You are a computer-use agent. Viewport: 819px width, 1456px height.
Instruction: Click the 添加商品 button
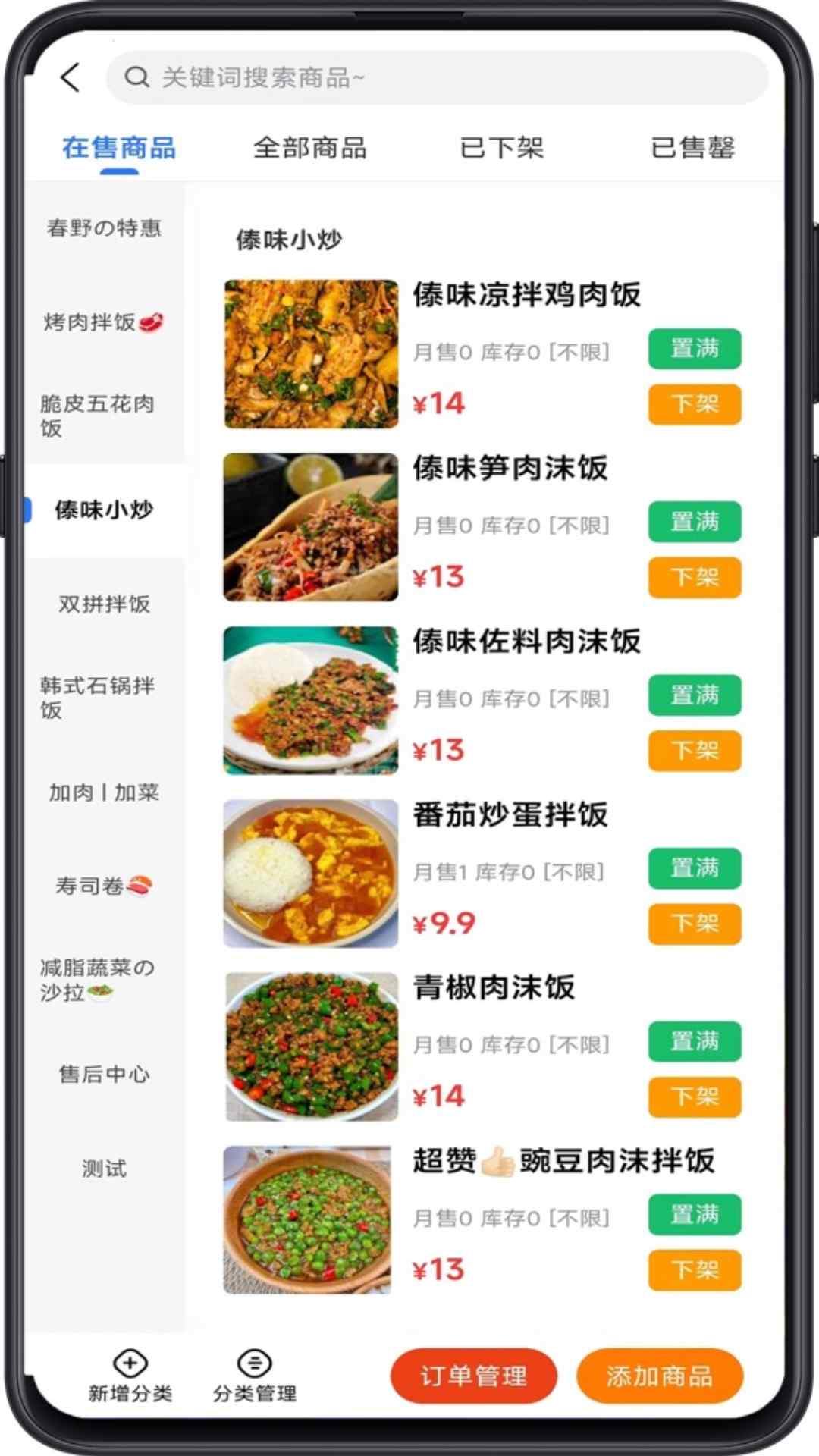click(659, 1376)
